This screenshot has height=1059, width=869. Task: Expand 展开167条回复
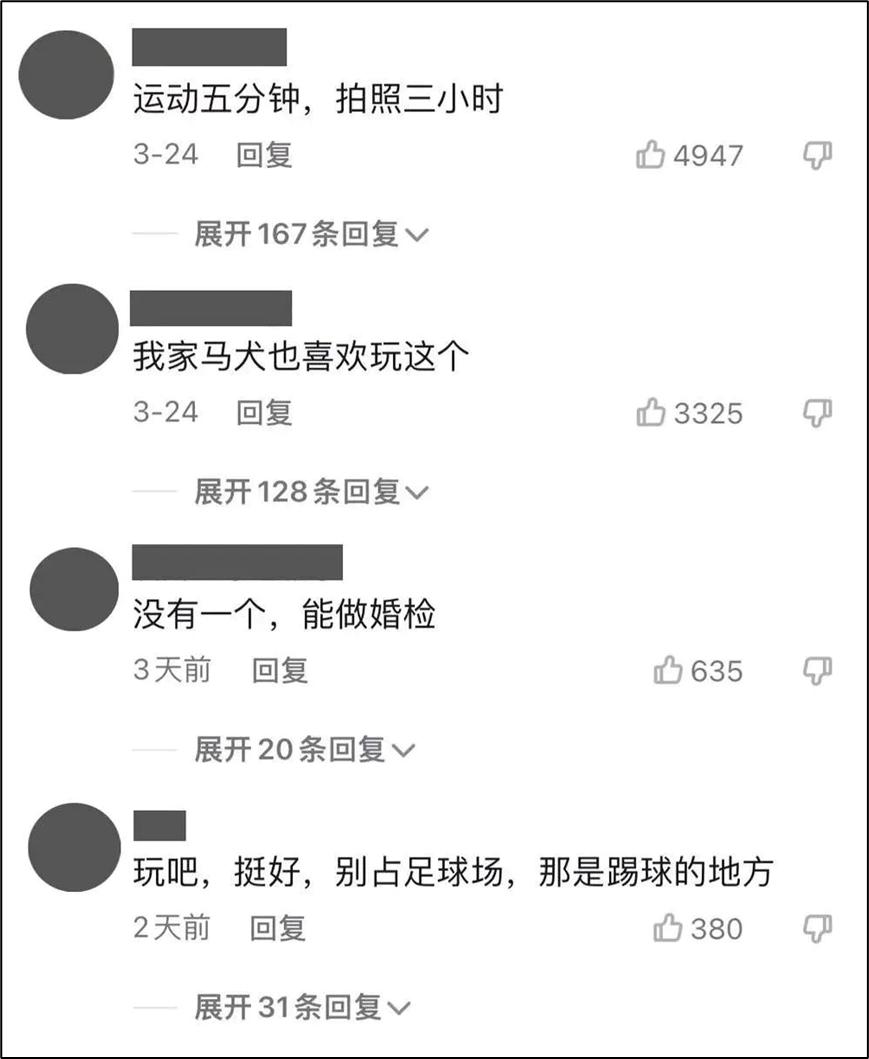click(311, 234)
